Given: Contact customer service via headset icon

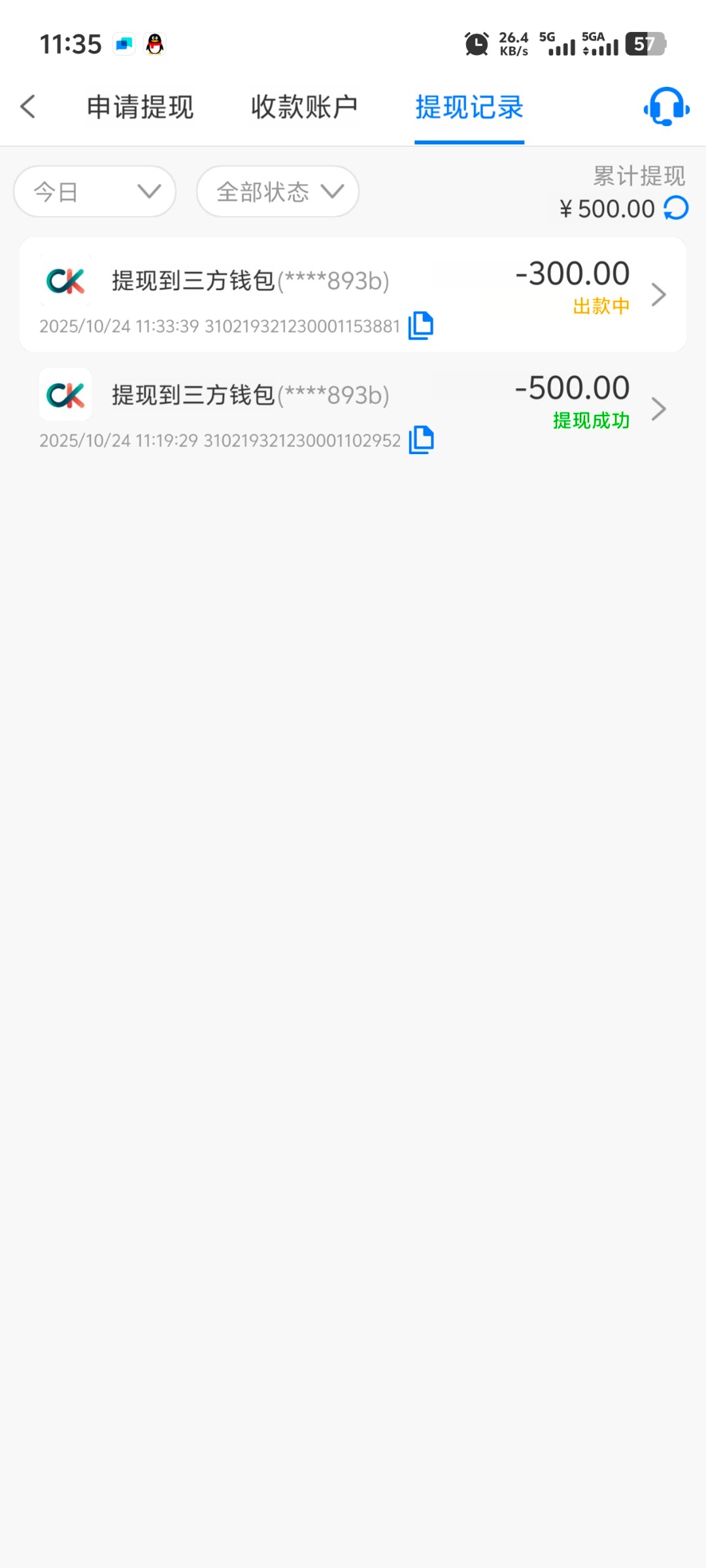Looking at the screenshot, I should click(666, 106).
